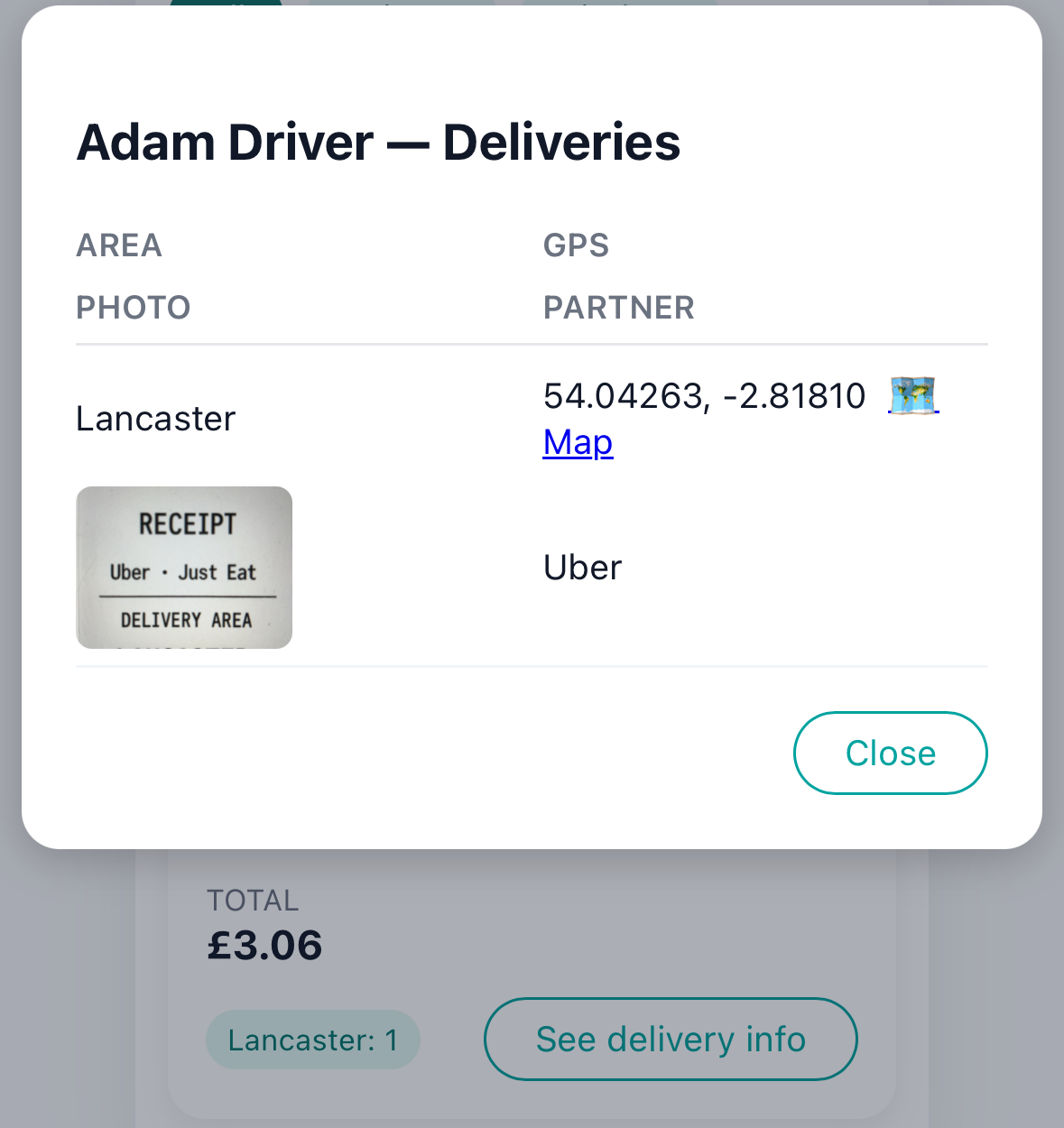Click the See delivery info button
1064x1128 pixels.
coord(671,1039)
